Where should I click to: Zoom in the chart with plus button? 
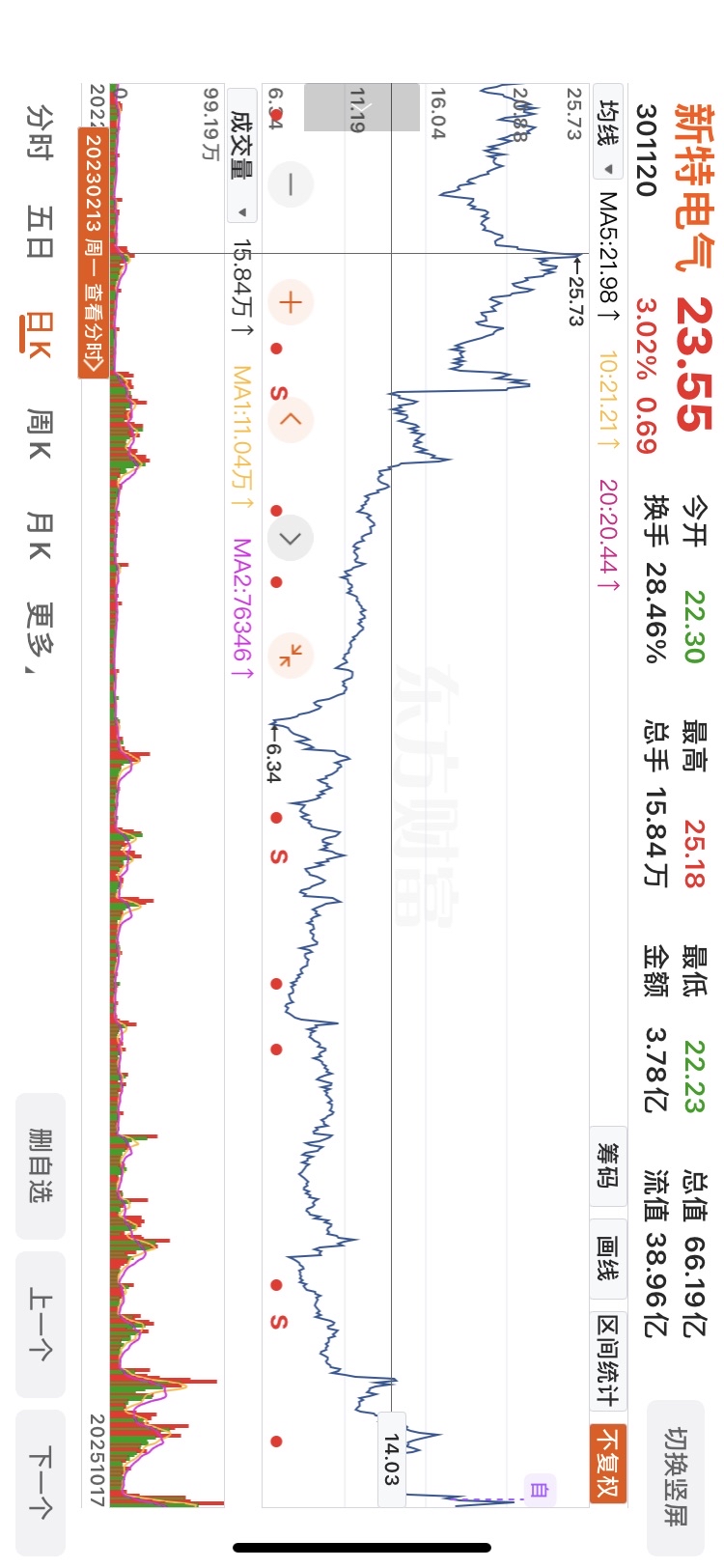coord(291,302)
